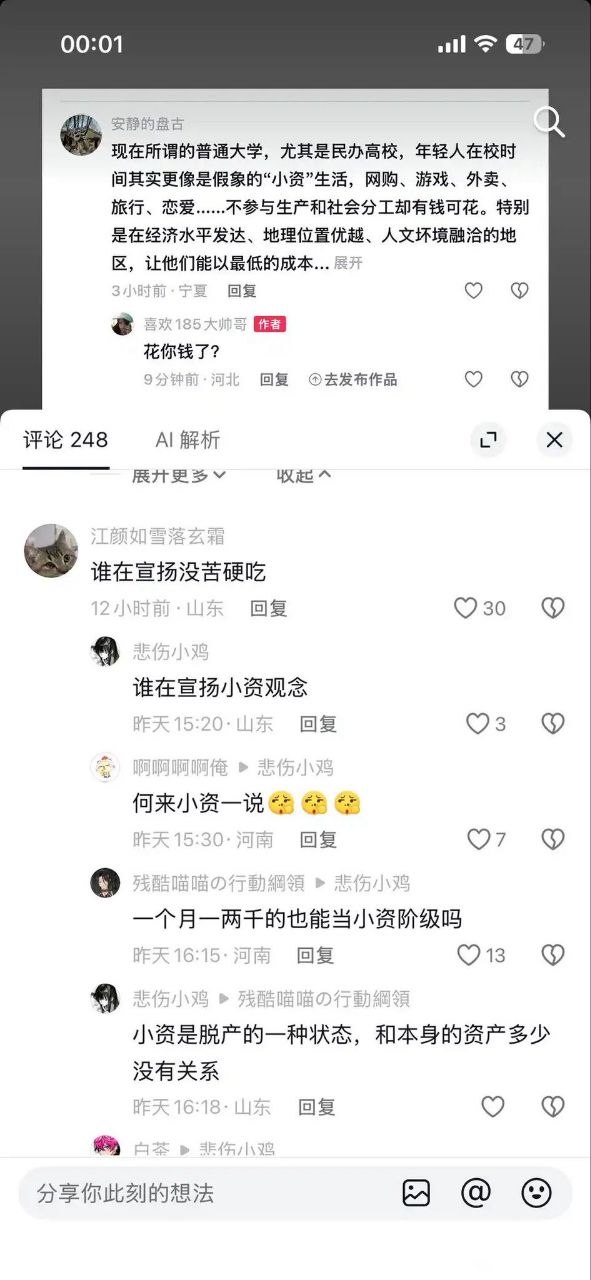Open the emoji picker
The height and width of the screenshot is (1280, 591).
point(537,1193)
